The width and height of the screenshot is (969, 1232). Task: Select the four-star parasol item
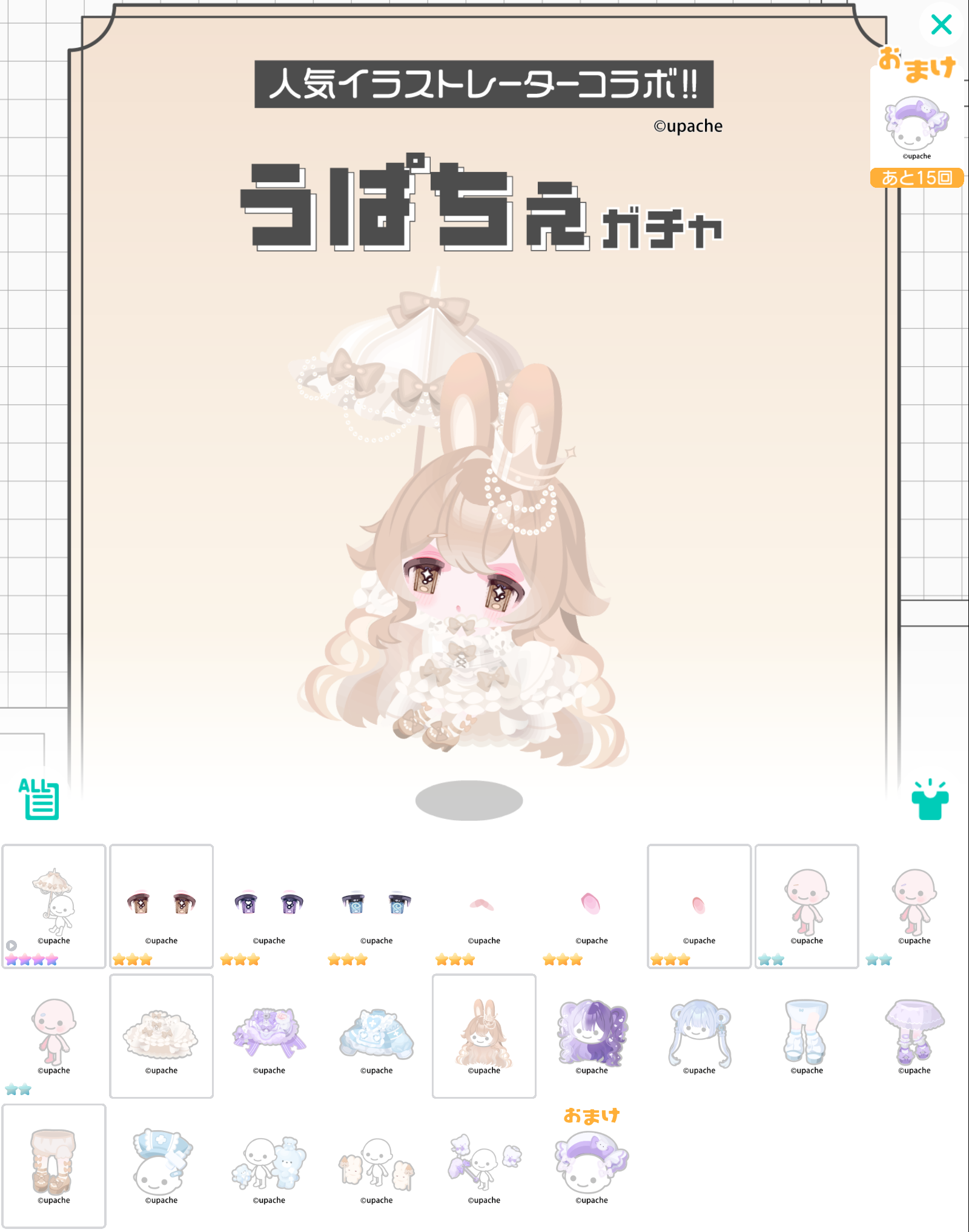pyautogui.click(x=54, y=906)
